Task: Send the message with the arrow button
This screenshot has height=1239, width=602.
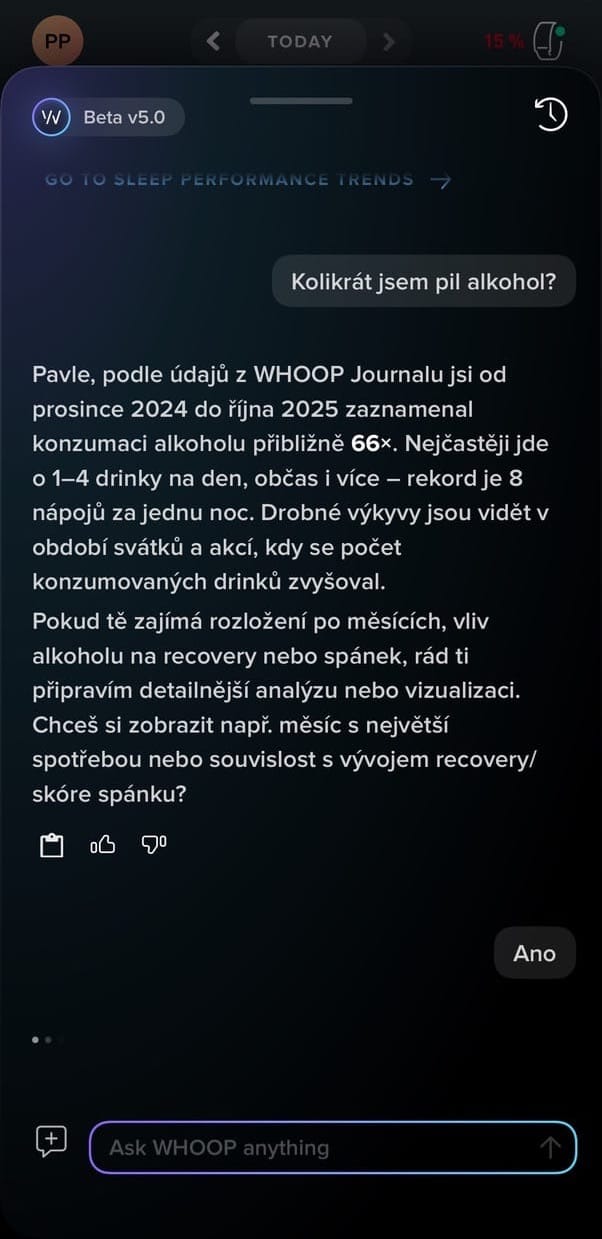Action: pyautogui.click(x=550, y=1147)
